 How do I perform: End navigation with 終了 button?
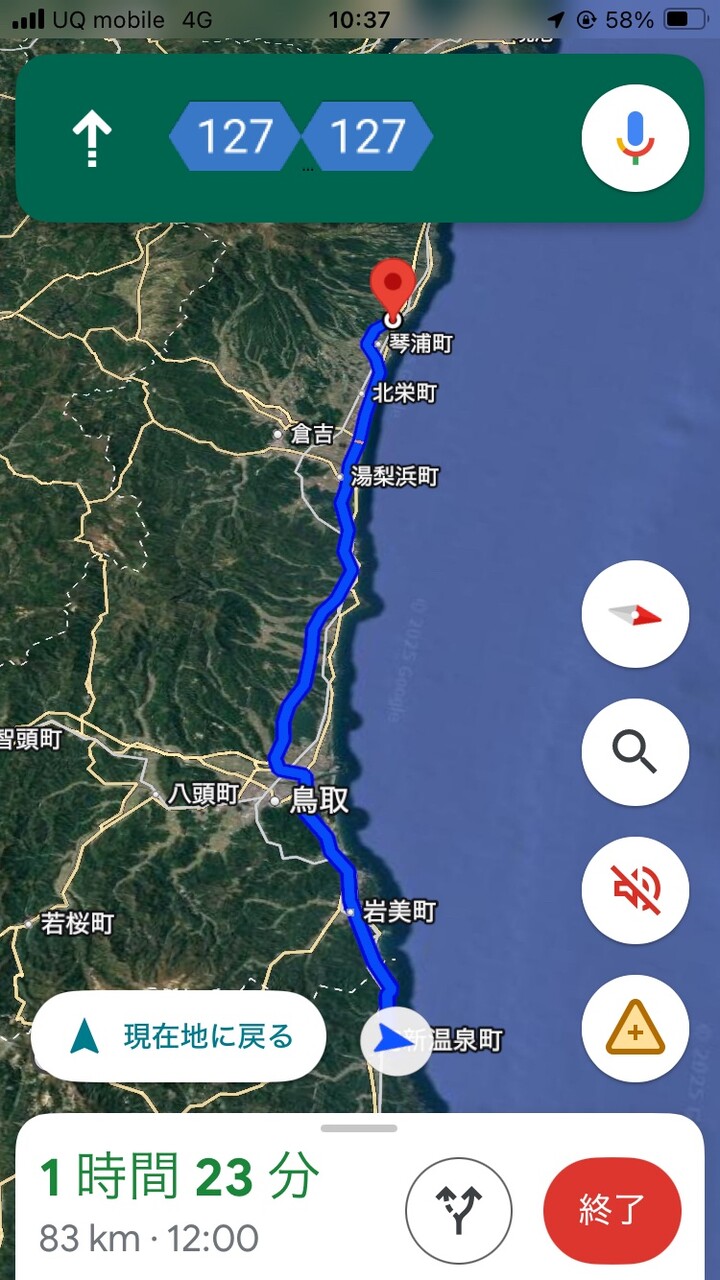[612, 1210]
